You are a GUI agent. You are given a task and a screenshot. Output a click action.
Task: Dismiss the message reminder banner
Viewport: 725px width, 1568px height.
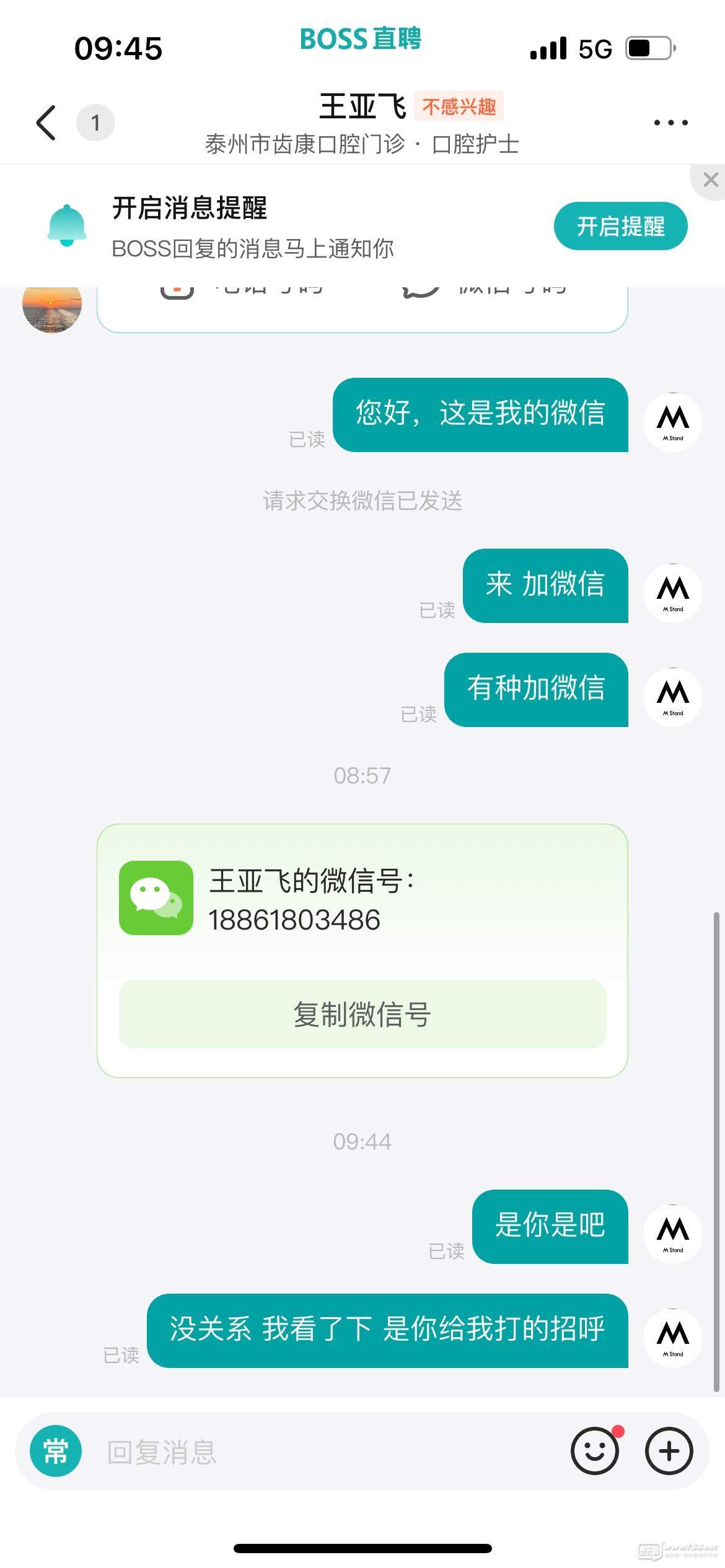[x=710, y=180]
